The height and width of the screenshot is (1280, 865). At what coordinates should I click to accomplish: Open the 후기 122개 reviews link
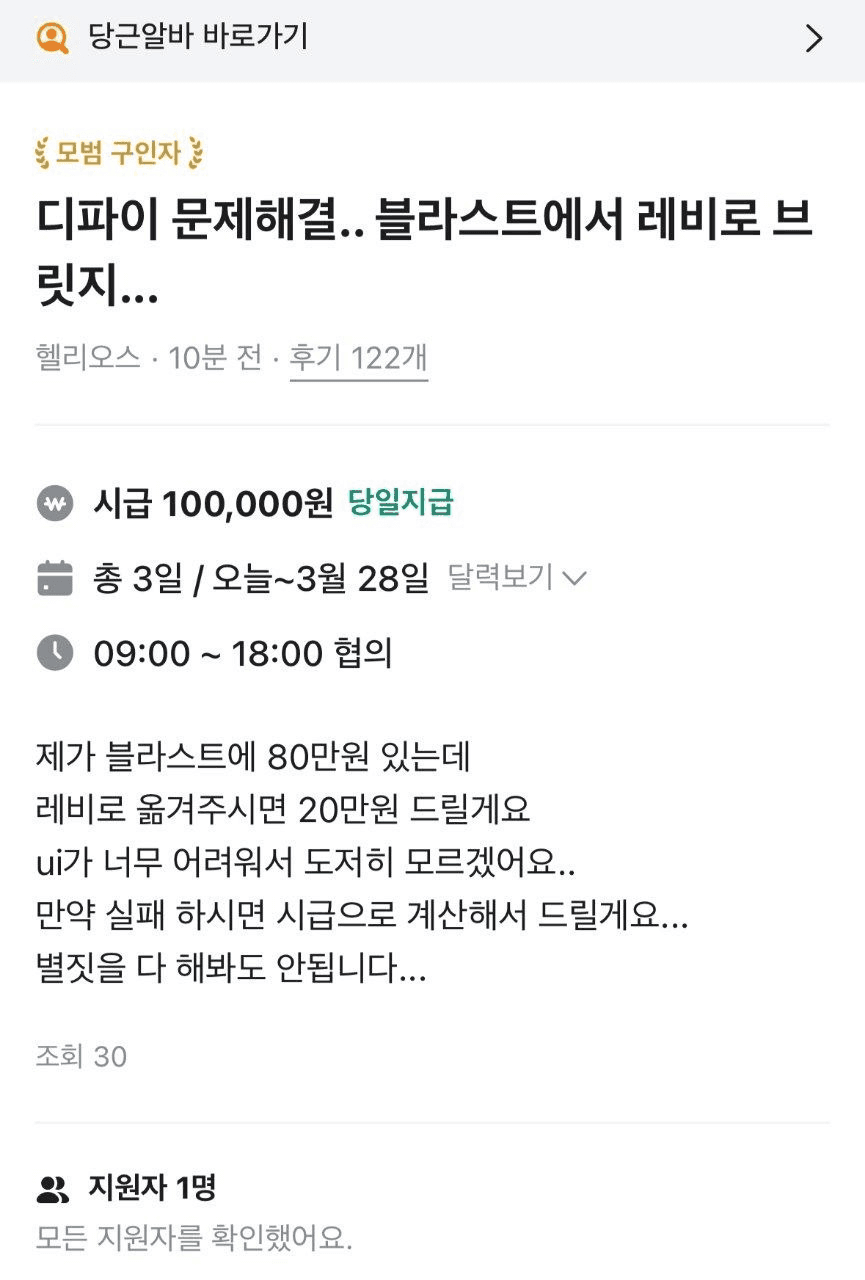click(359, 358)
